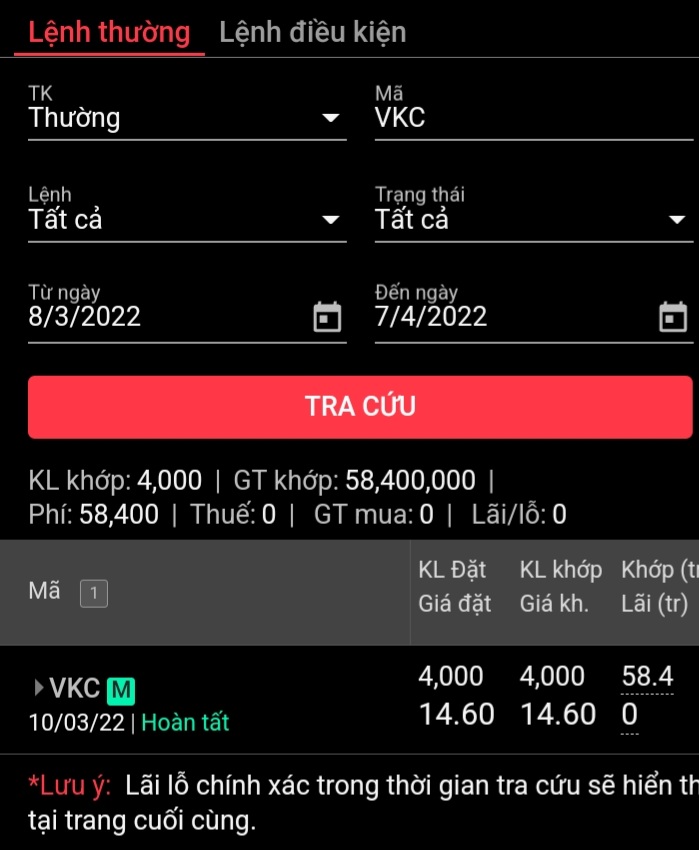Expand the VKC order row

pos(40,688)
